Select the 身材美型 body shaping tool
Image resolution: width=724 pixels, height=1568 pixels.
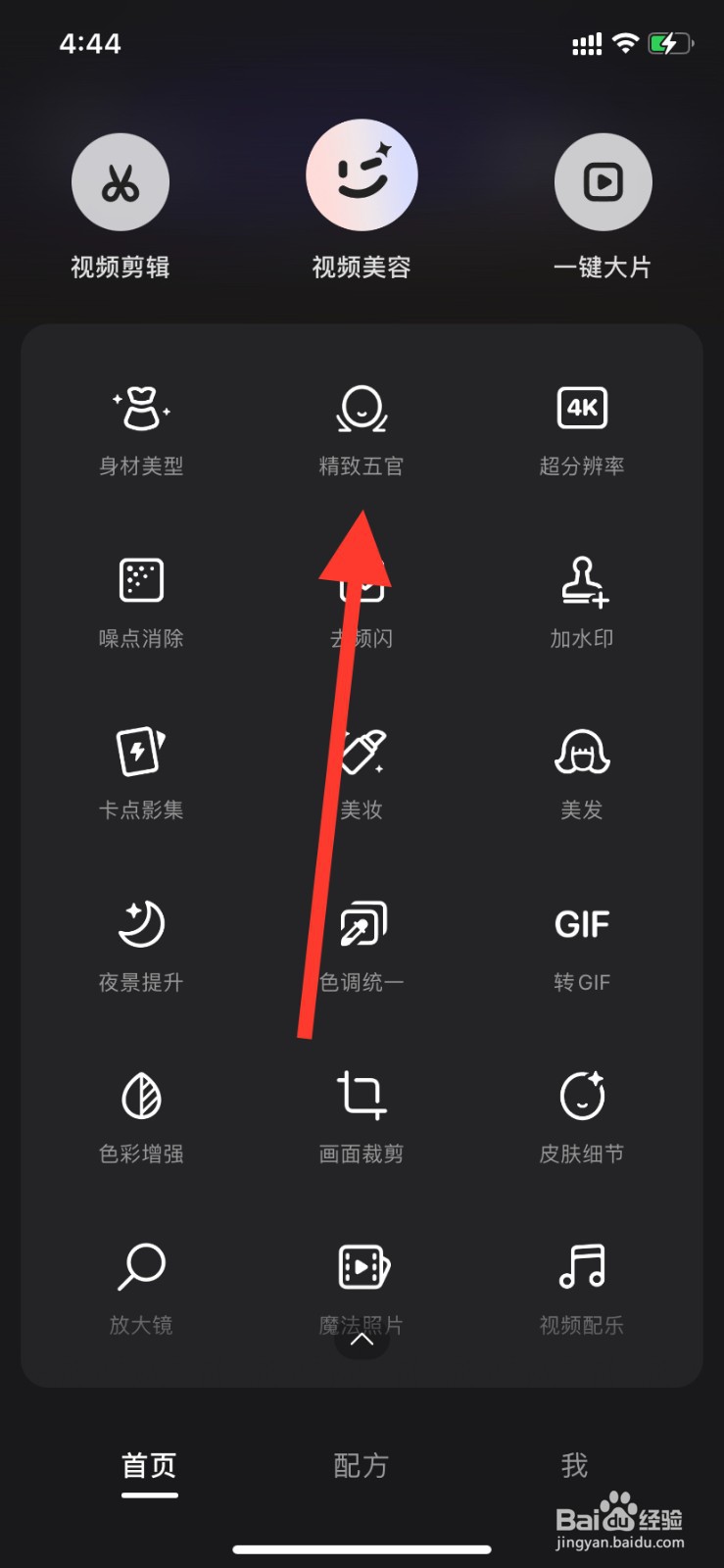141,426
